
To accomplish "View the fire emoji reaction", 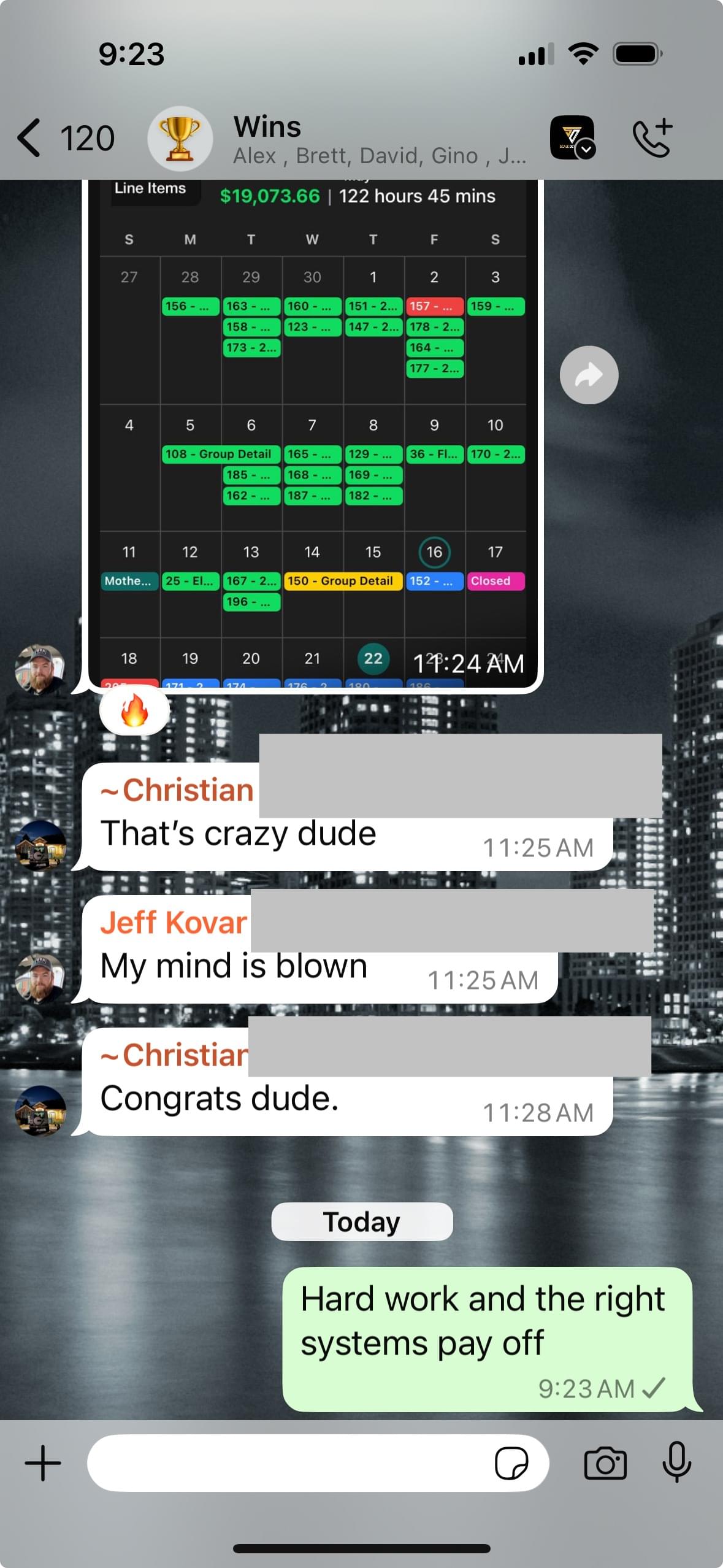I will coord(134,712).
